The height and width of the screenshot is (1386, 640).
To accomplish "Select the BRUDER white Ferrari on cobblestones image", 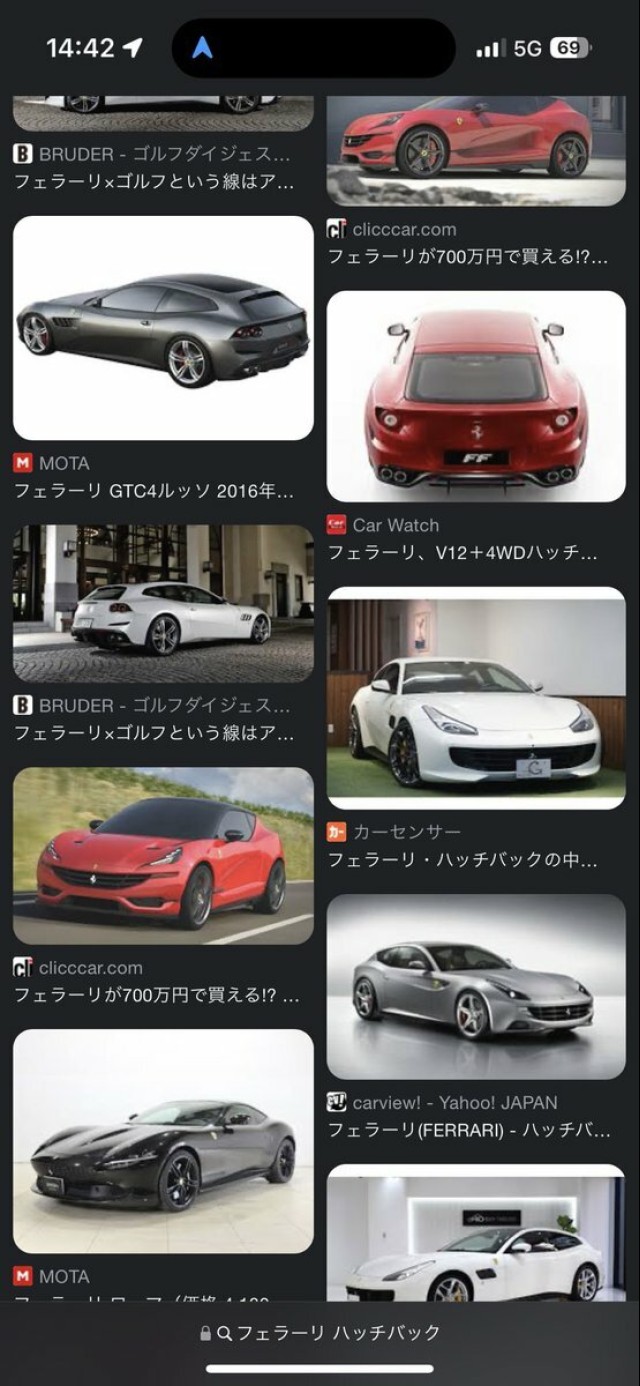I will (163, 603).
